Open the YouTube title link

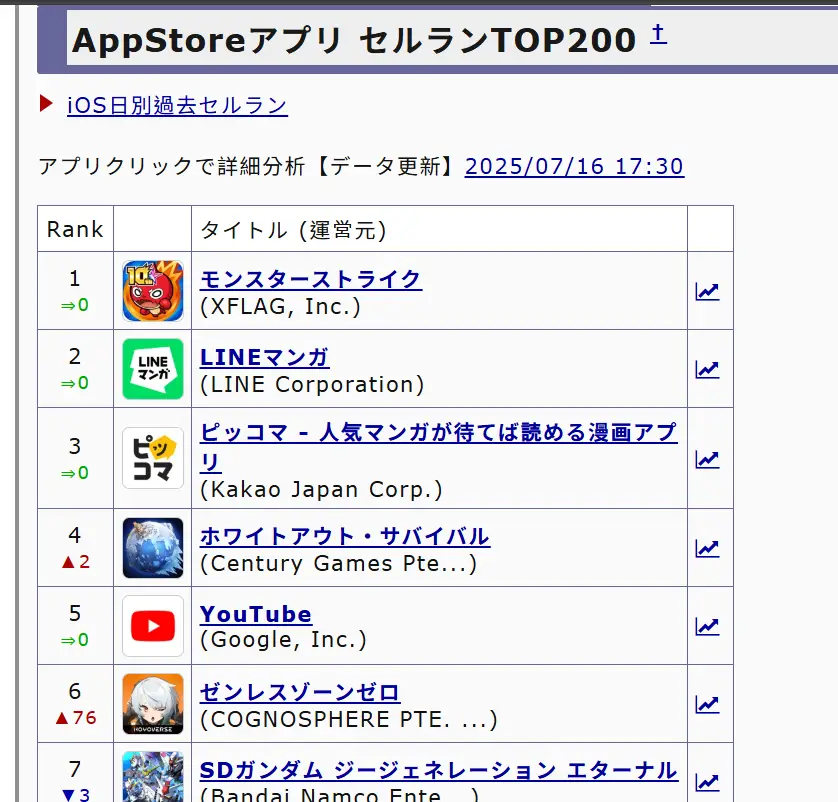pyautogui.click(x=256, y=614)
